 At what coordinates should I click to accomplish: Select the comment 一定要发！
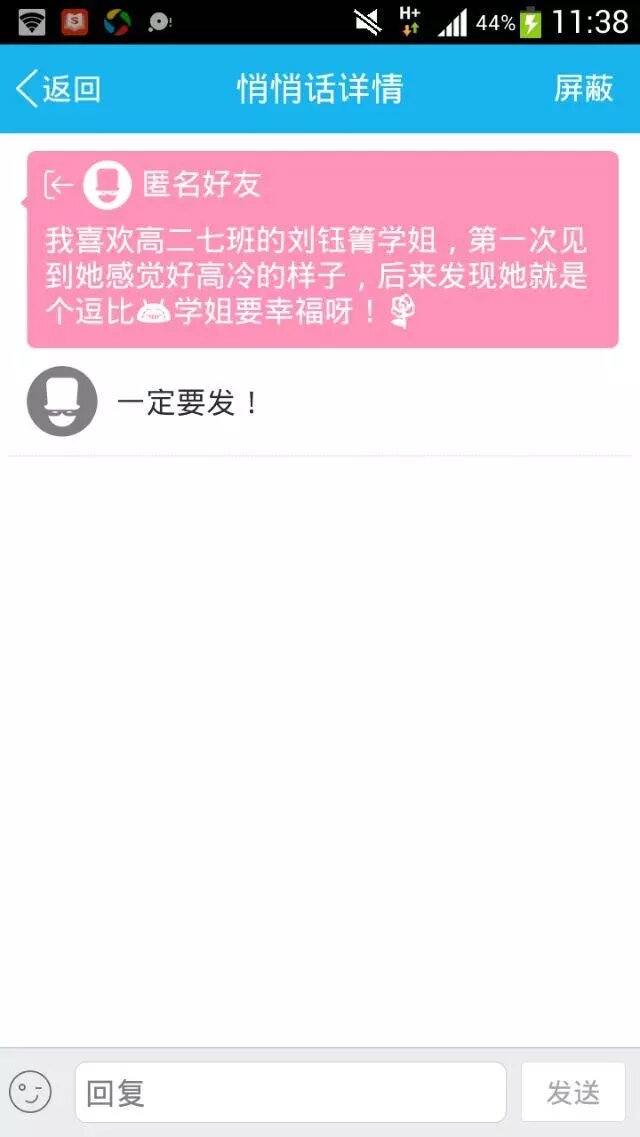188,403
